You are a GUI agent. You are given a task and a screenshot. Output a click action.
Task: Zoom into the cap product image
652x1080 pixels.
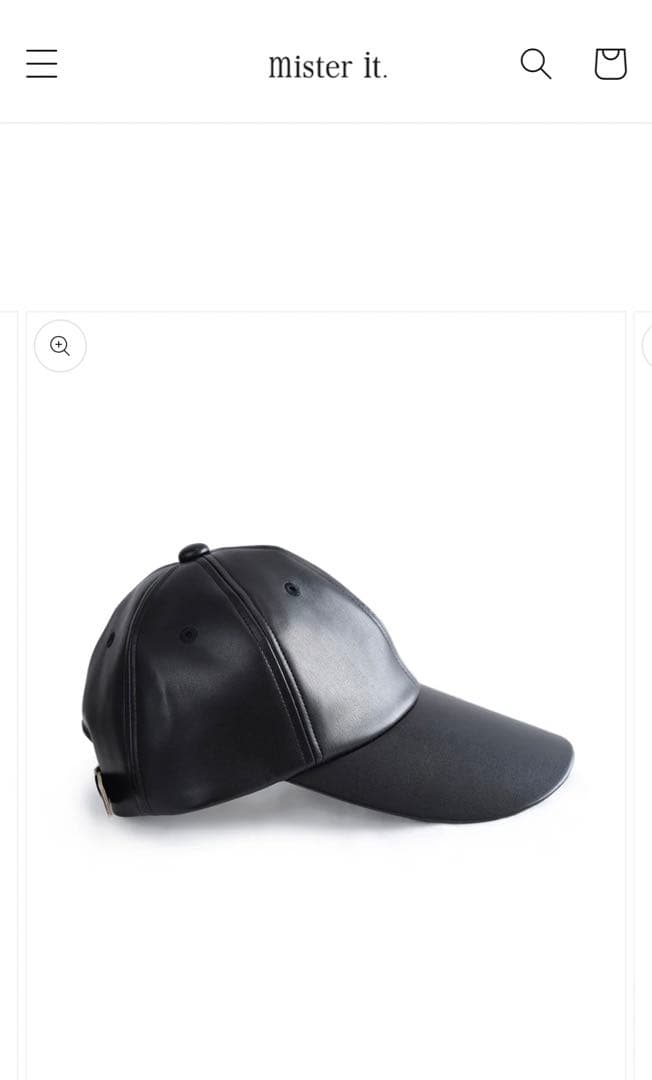pyautogui.click(x=60, y=346)
